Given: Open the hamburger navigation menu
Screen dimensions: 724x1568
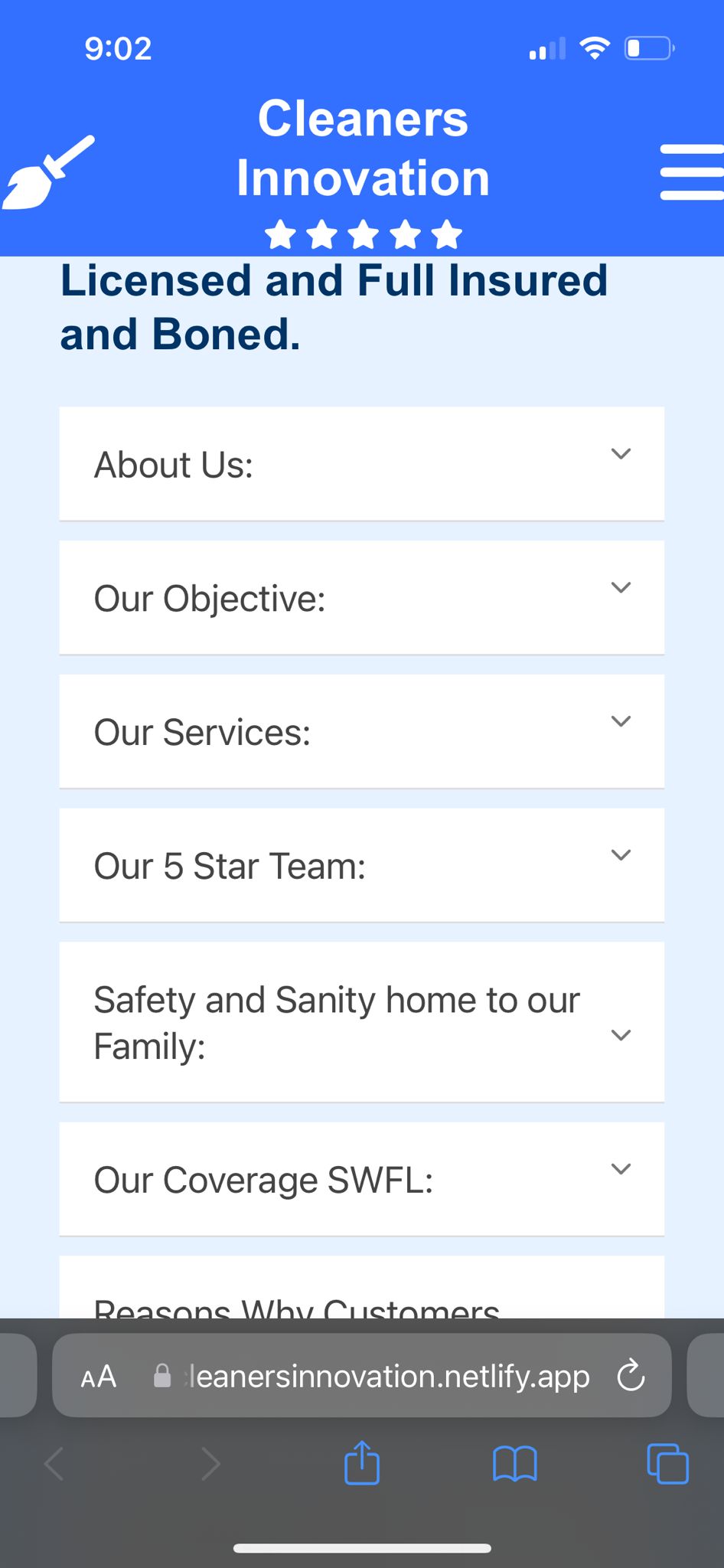Looking at the screenshot, I should click(x=691, y=172).
